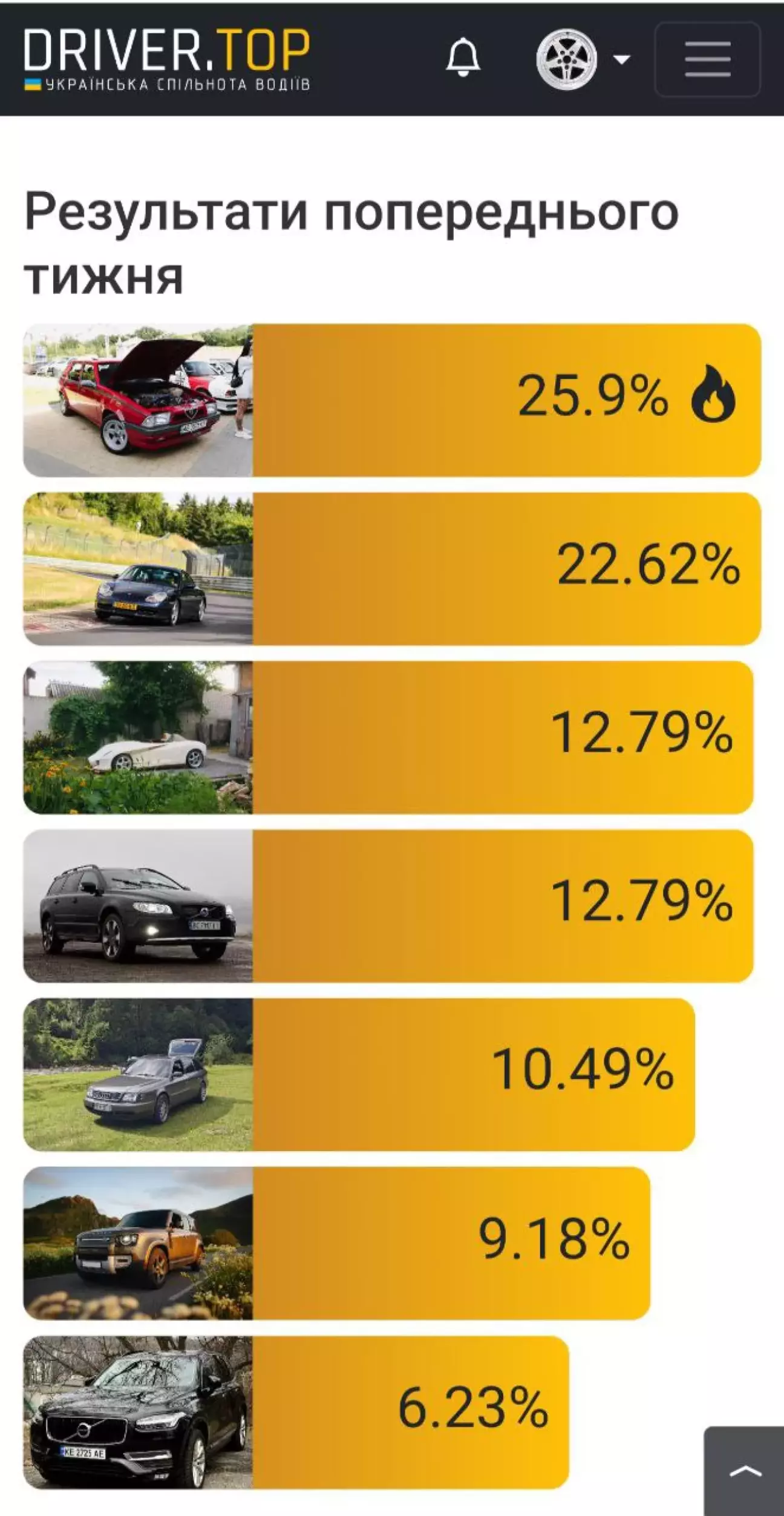Open the profile avatar dropdown
The height and width of the screenshot is (1516, 784).
[x=583, y=59]
